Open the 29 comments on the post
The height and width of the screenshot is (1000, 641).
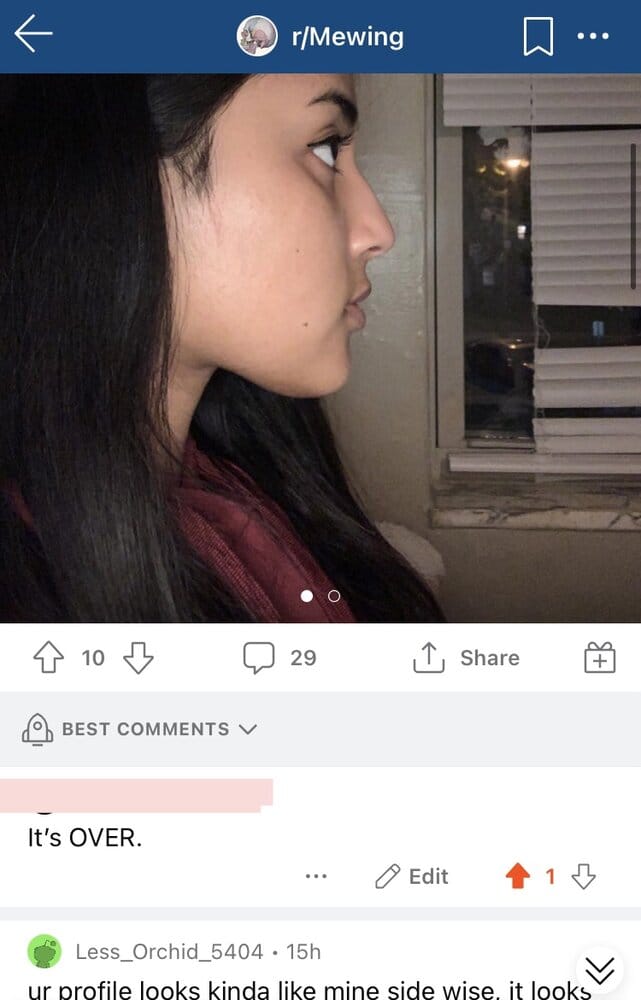point(280,657)
